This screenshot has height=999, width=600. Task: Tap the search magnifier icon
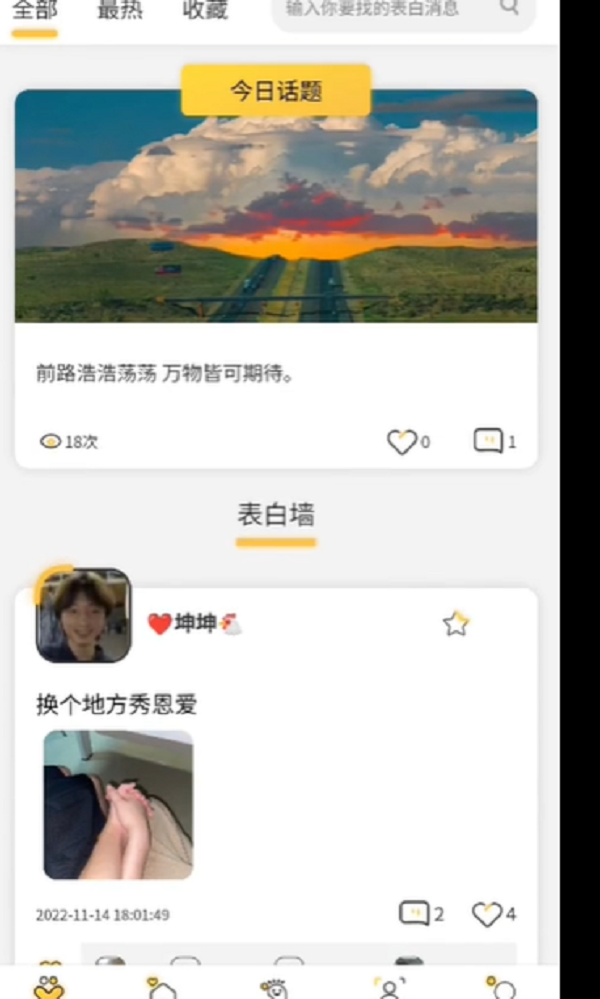pyautogui.click(x=510, y=8)
